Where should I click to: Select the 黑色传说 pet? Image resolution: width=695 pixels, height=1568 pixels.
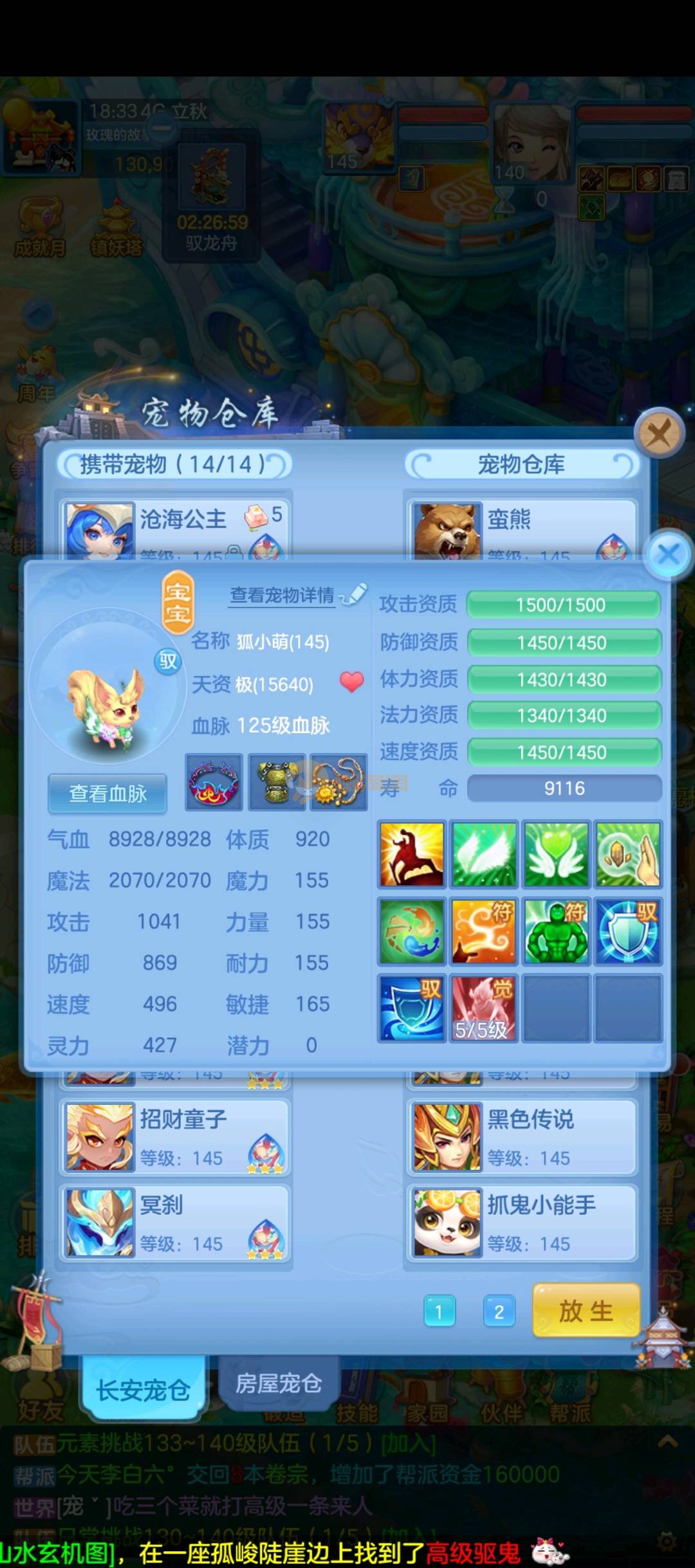tap(521, 1137)
